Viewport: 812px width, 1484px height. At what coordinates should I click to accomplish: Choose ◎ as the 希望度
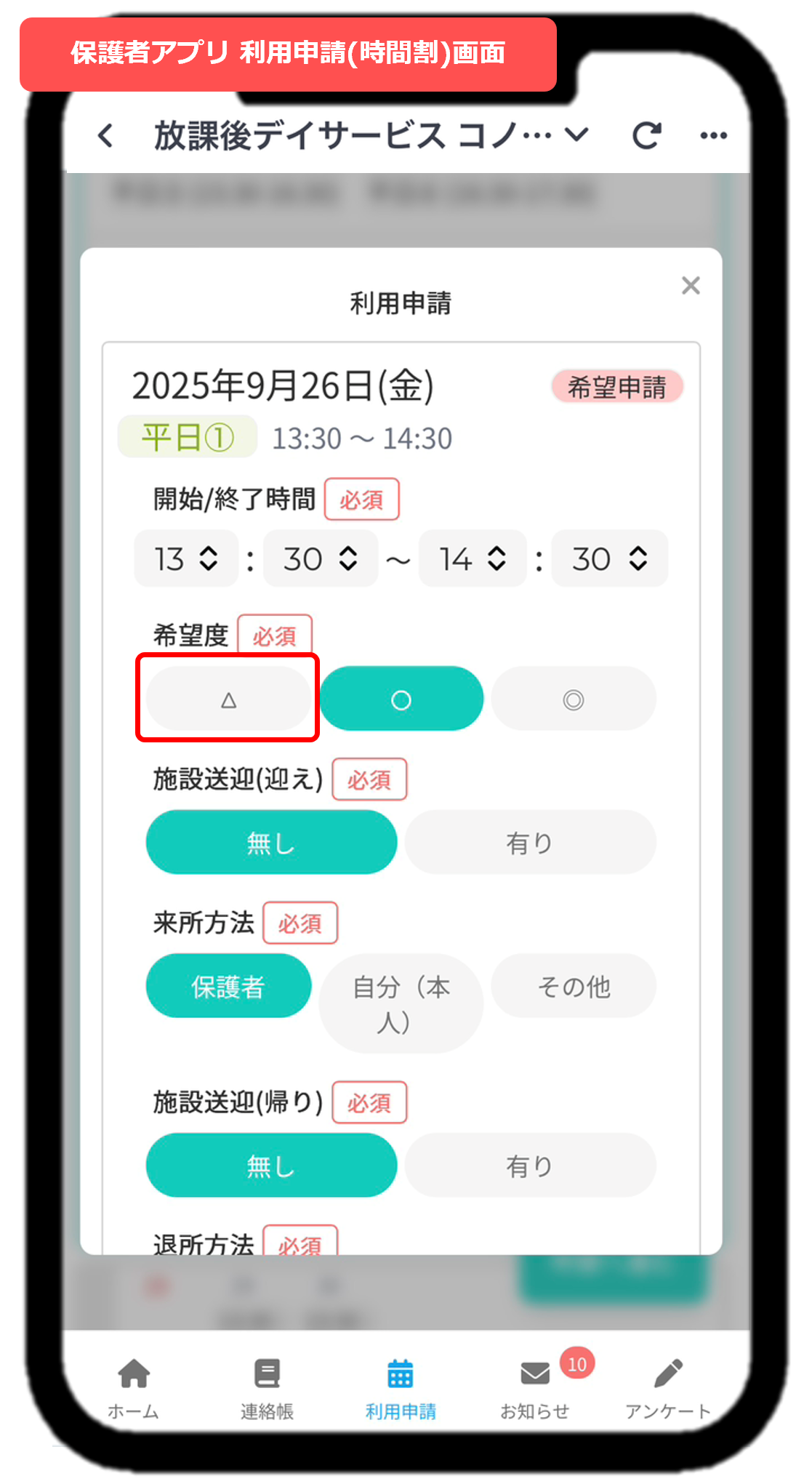(573, 699)
